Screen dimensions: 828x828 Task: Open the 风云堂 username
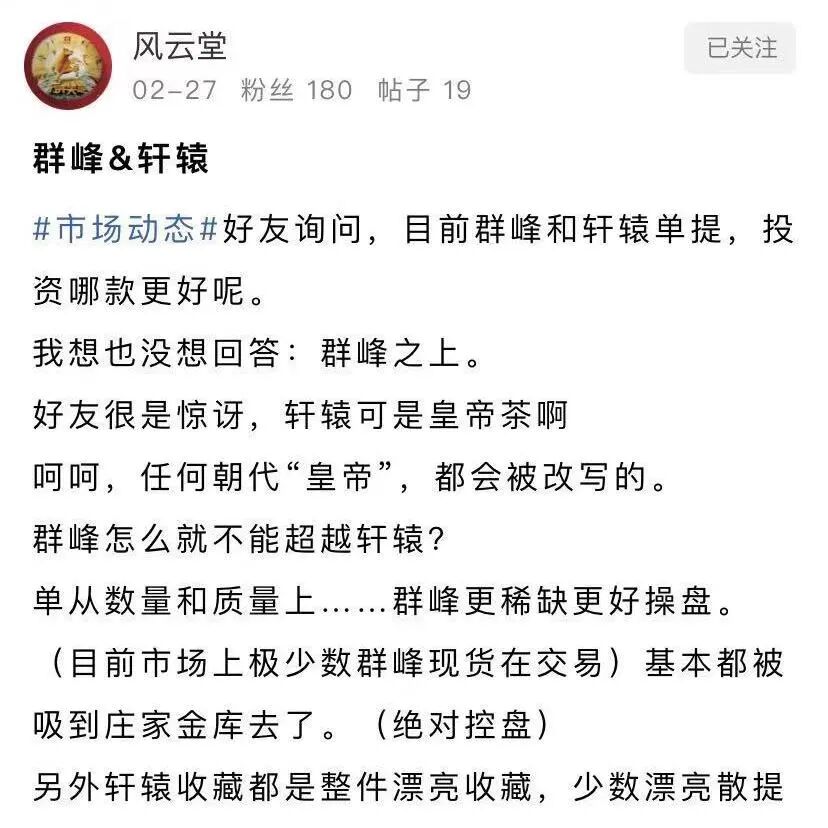pos(180,46)
